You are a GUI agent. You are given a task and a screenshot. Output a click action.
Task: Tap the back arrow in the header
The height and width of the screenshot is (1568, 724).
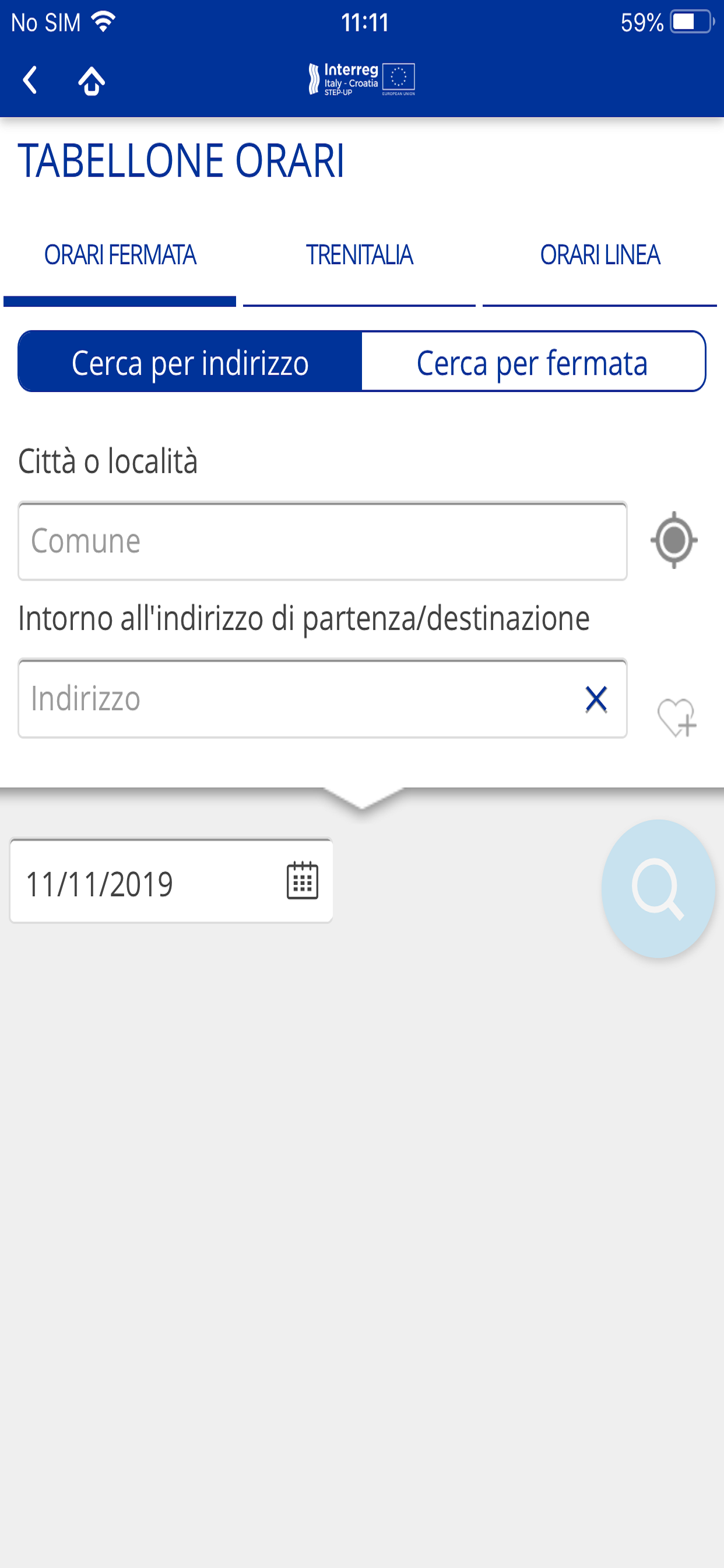coord(30,80)
